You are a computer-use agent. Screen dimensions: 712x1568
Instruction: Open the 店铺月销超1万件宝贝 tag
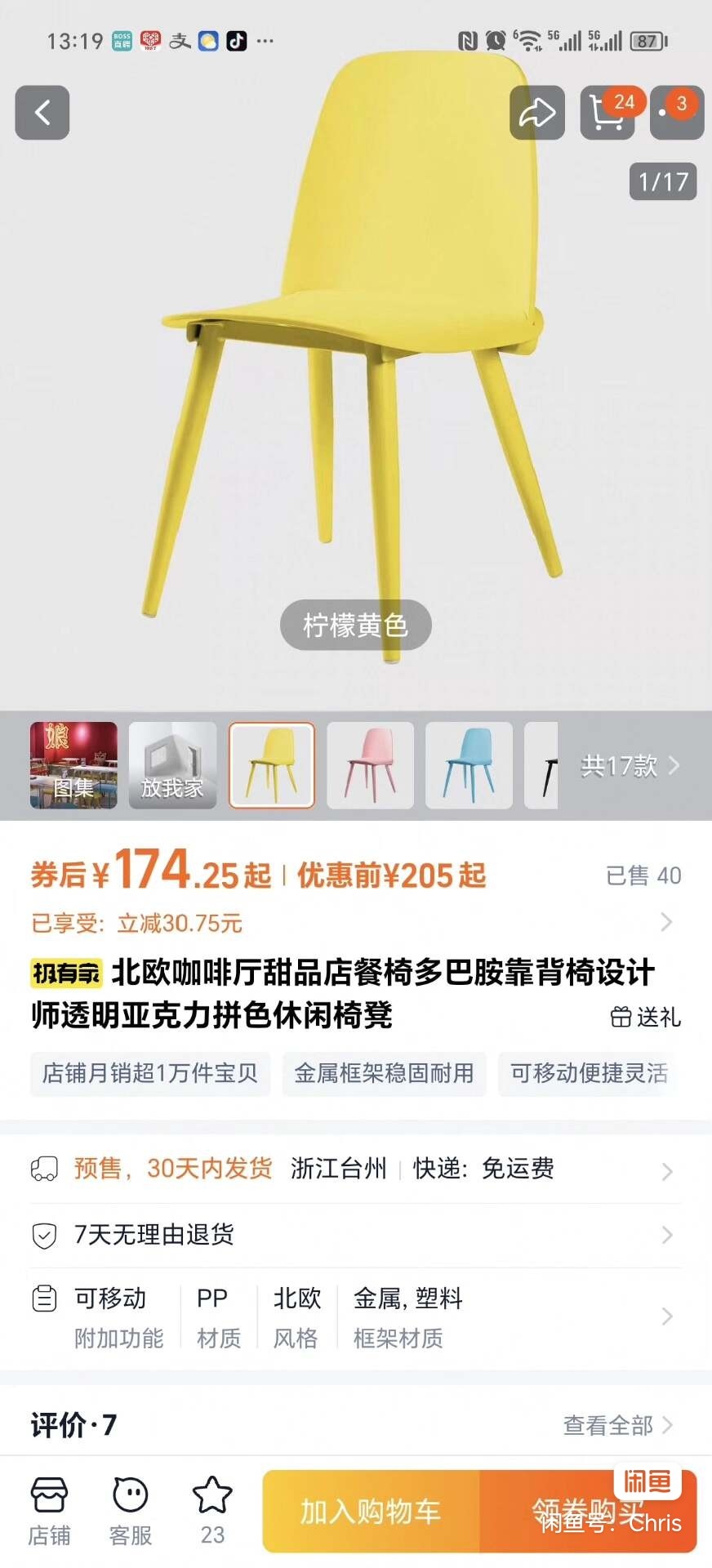(x=150, y=1073)
